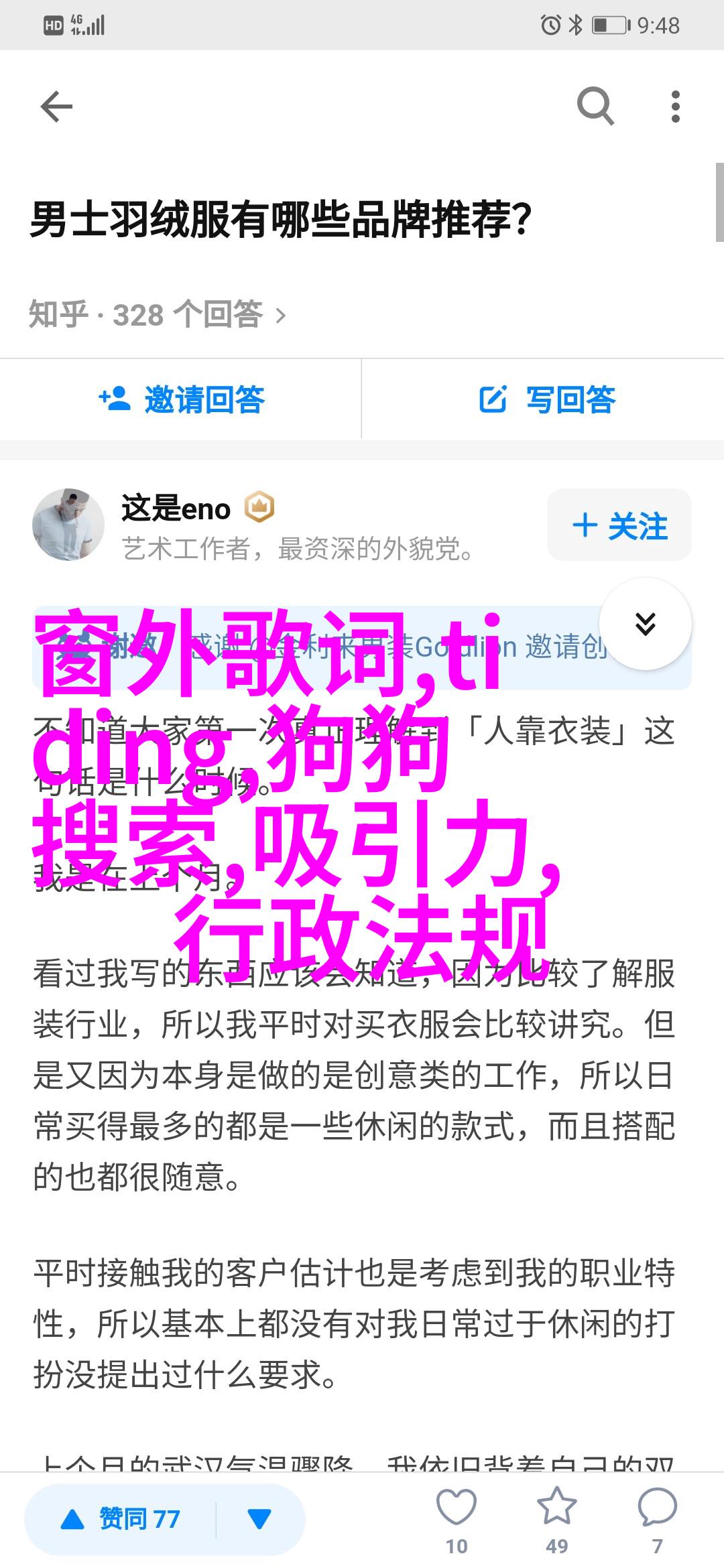Downvote the answer with the down arrow
This screenshot has height=1568, width=724.
tap(259, 1519)
